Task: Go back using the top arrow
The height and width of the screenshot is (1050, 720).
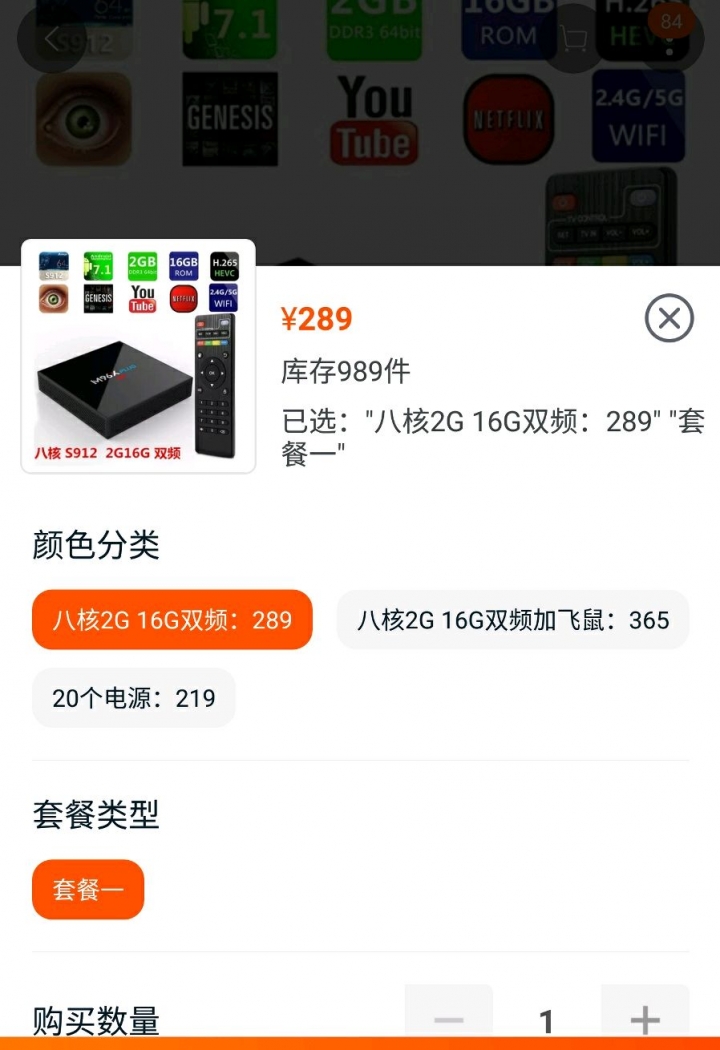Action: click(x=52, y=39)
